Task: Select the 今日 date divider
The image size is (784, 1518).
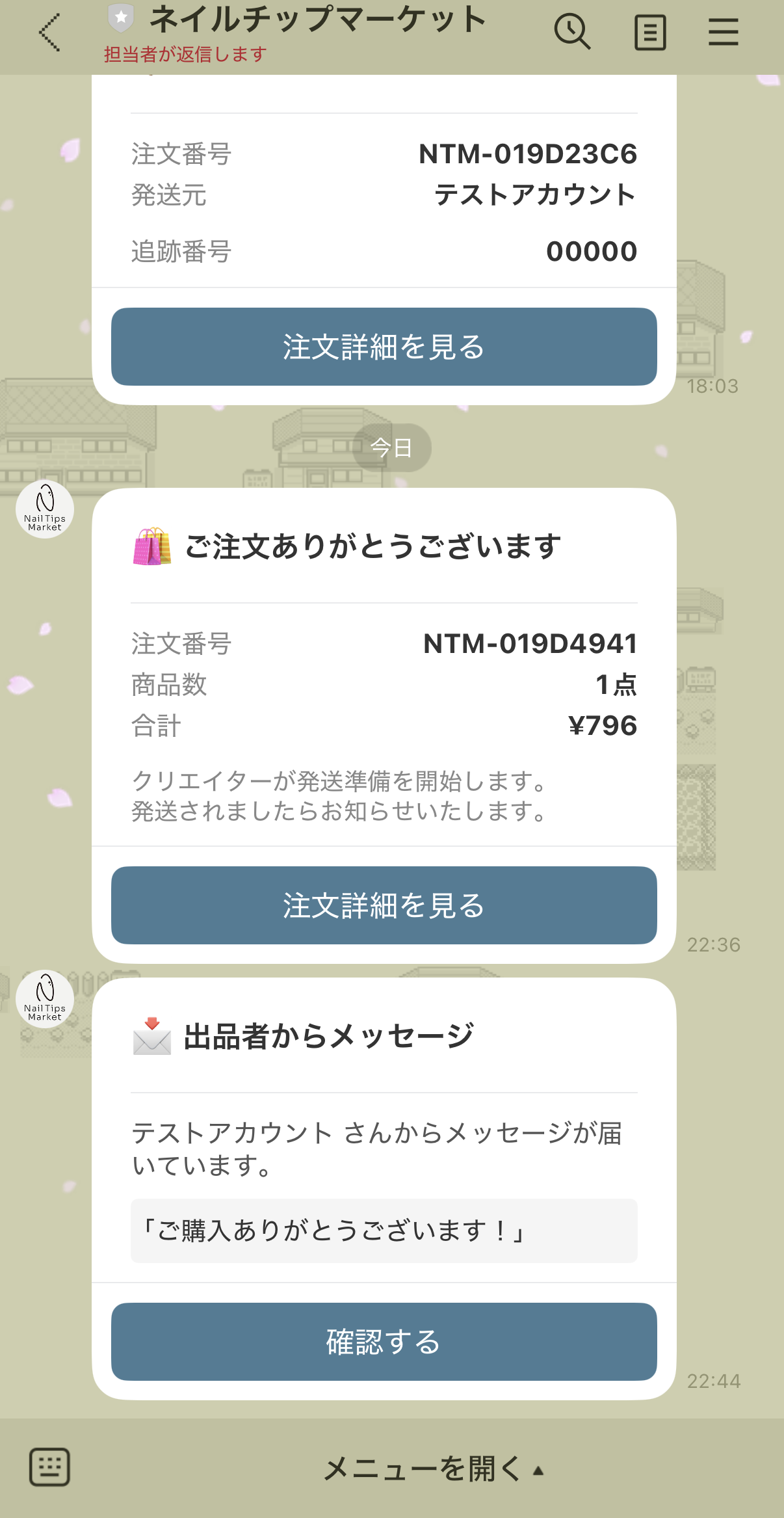Action: 391,447
